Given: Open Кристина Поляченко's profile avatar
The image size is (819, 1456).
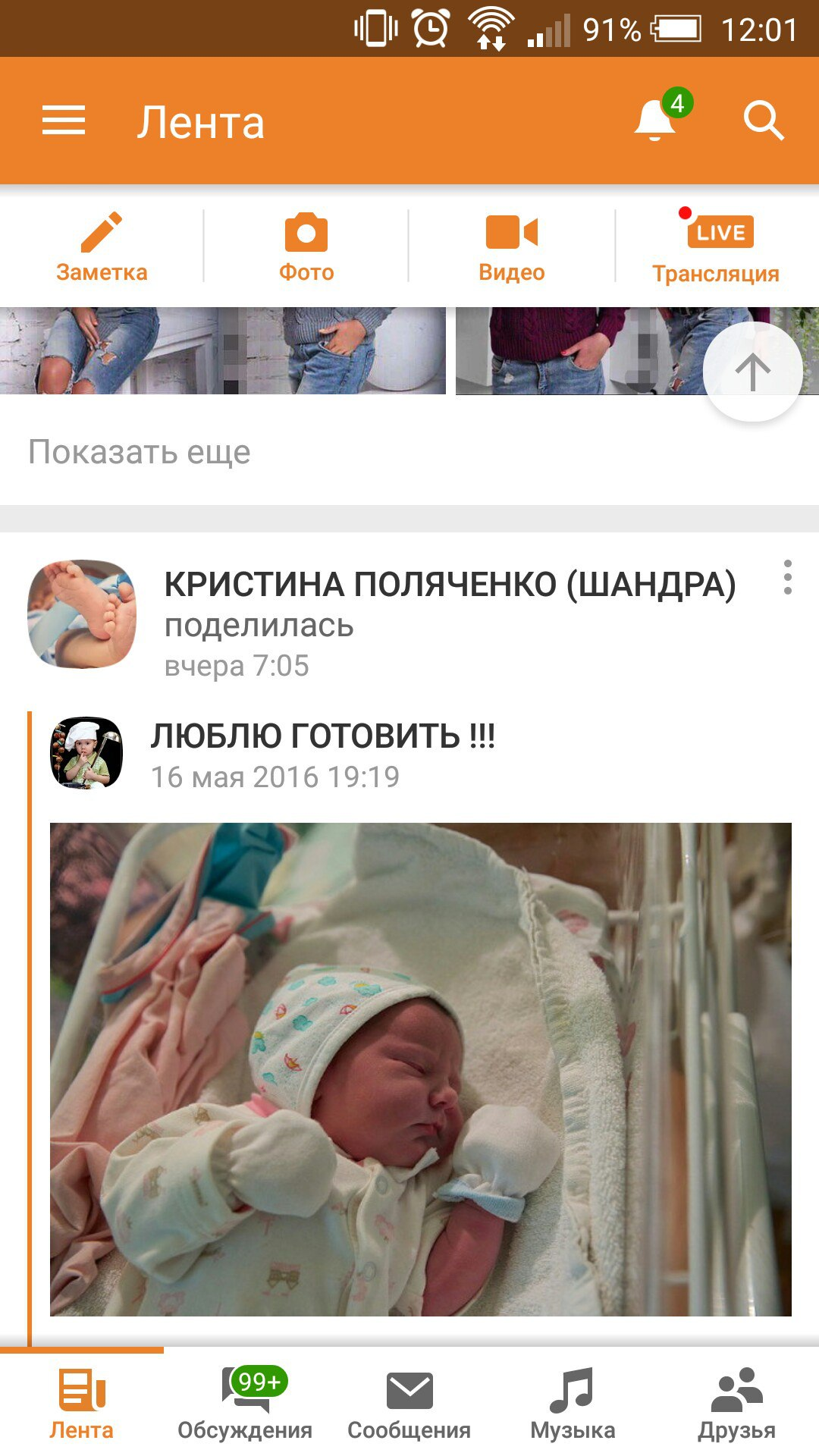Looking at the screenshot, I should pyautogui.click(x=82, y=614).
